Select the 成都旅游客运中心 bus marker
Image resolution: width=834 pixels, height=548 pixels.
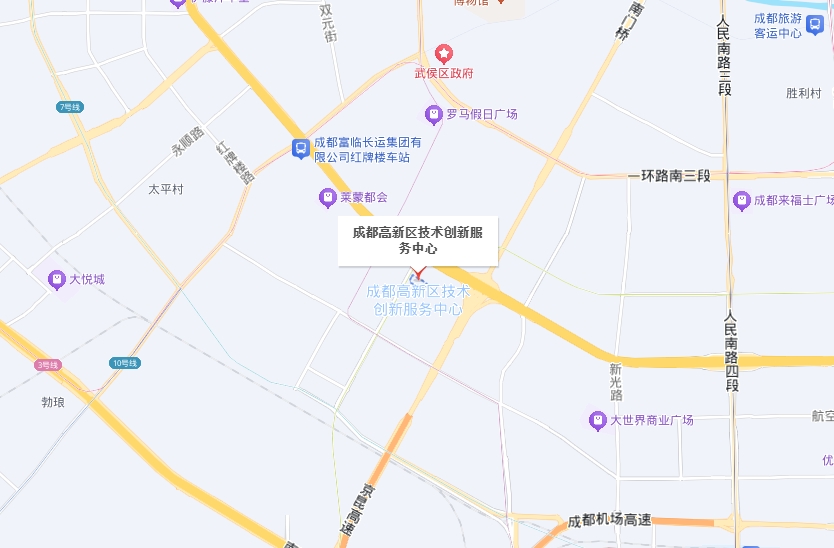815,25
